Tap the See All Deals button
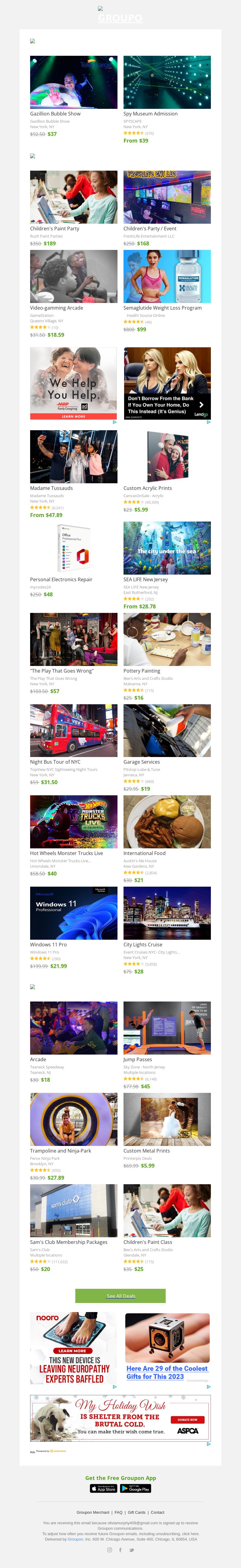The width and height of the screenshot is (241, 1568). tap(120, 1295)
